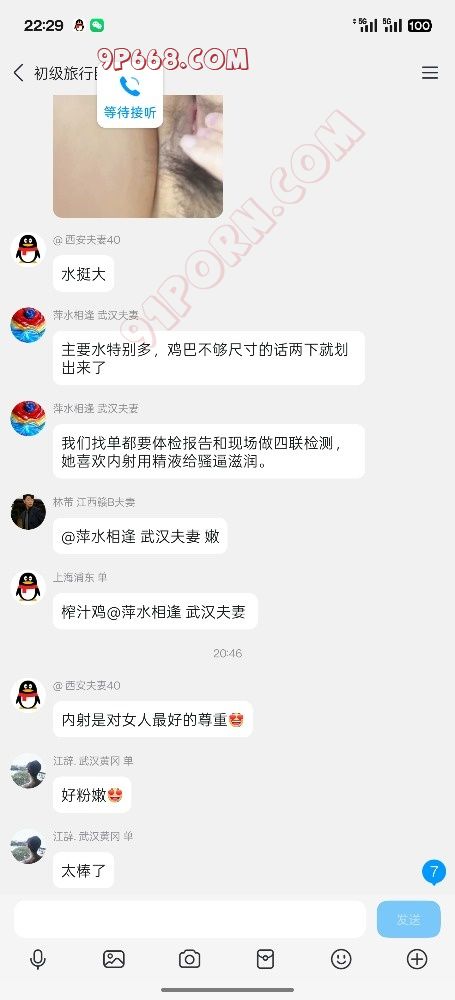Tap the send button

tap(408, 919)
